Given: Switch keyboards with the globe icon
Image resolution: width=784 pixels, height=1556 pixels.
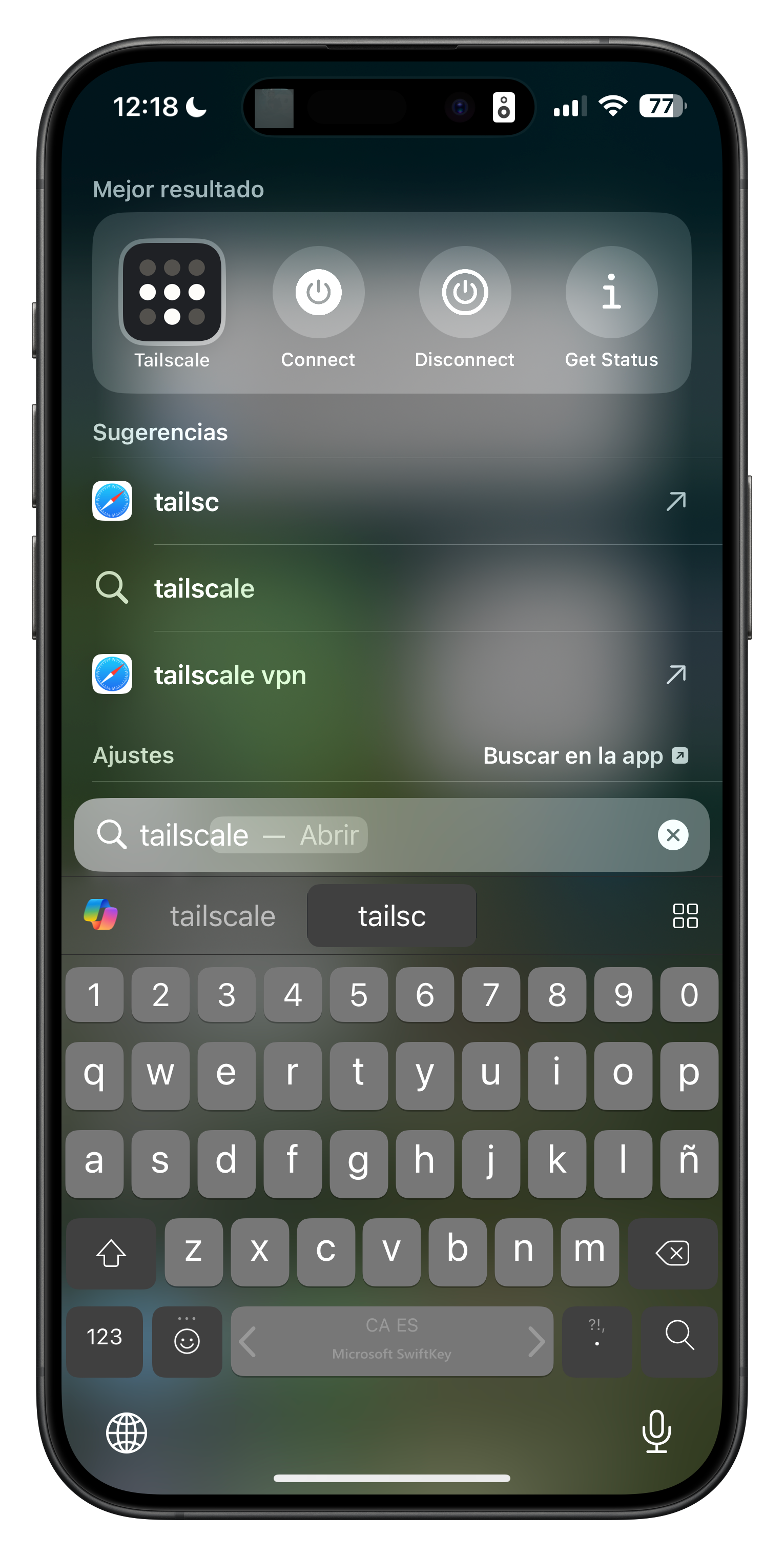Looking at the screenshot, I should (x=126, y=1433).
